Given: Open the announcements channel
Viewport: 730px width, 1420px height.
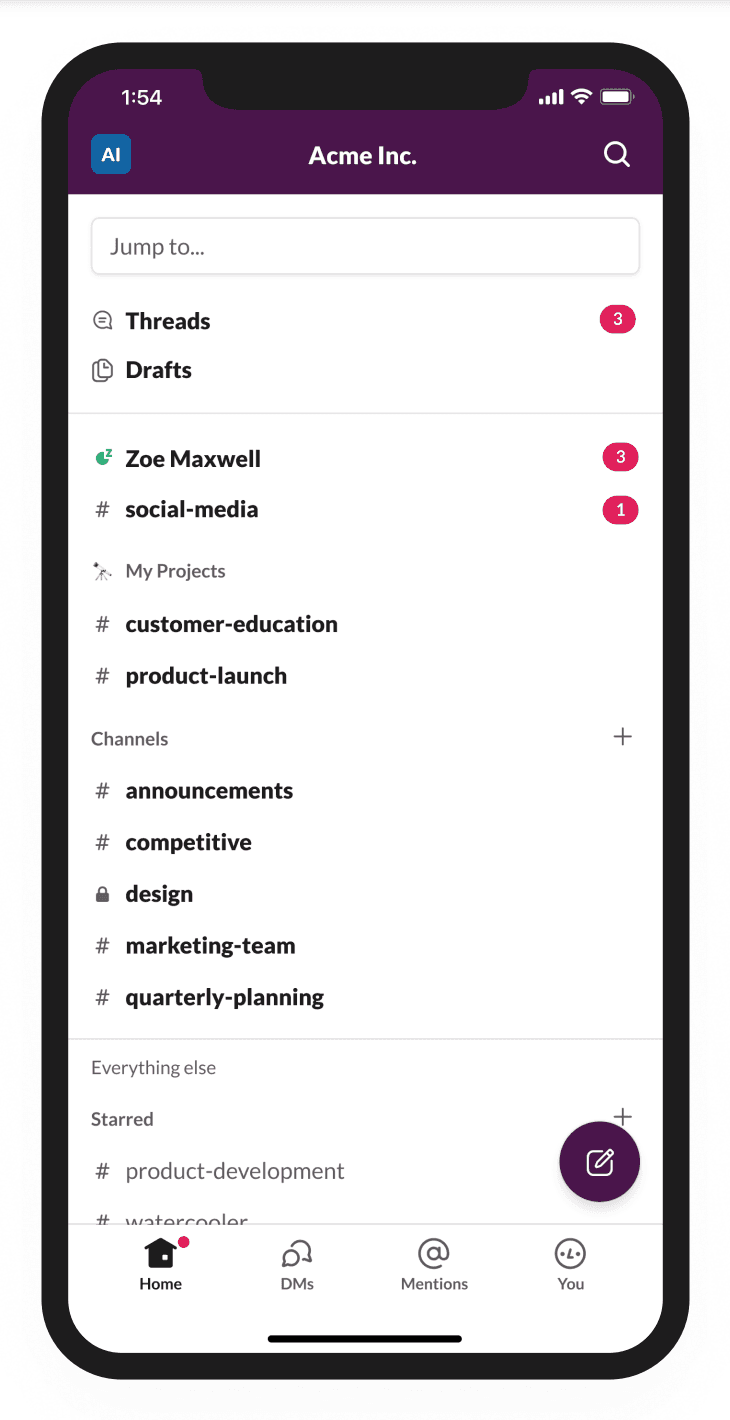Looking at the screenshot, I should pyautogui.click(x=209, y=791).
